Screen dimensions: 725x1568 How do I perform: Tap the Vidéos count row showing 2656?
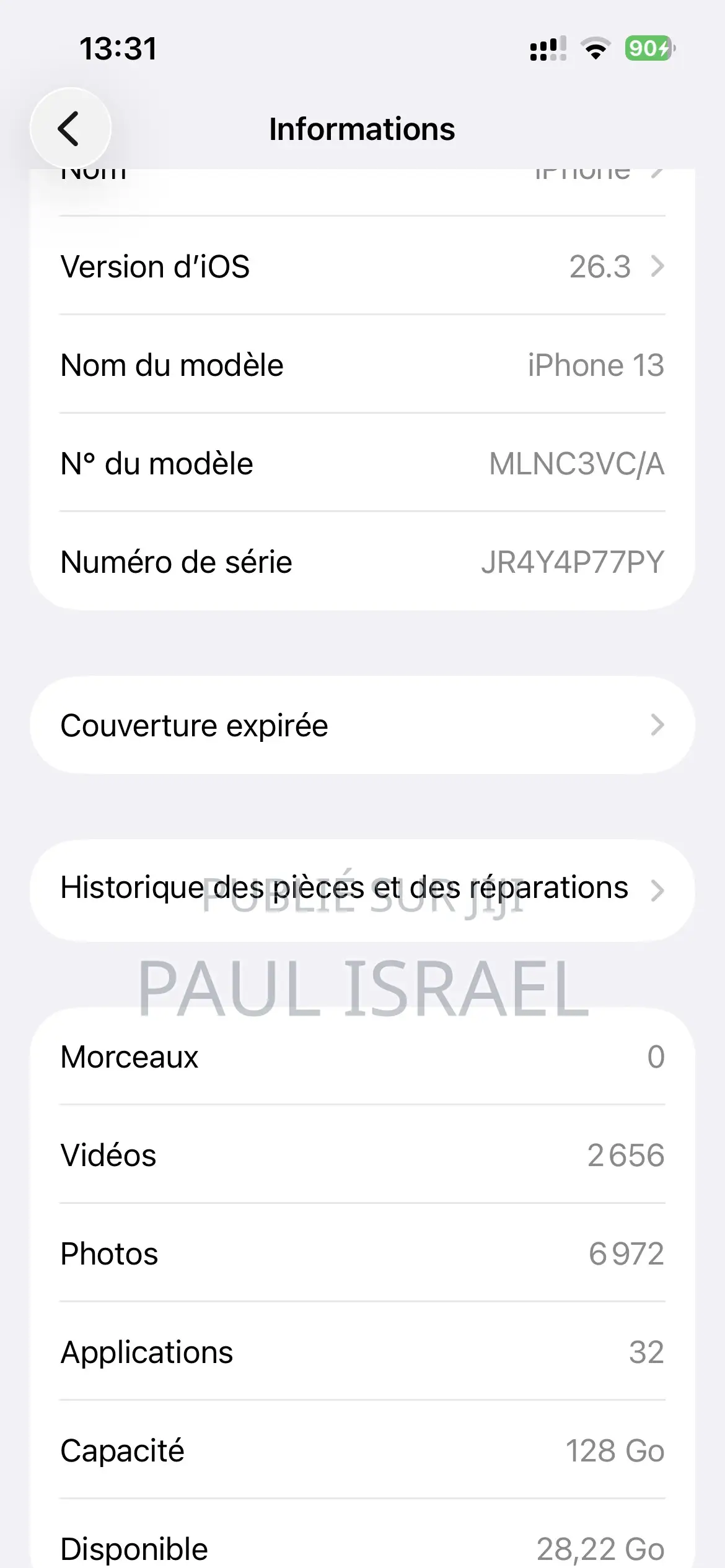362,1154
